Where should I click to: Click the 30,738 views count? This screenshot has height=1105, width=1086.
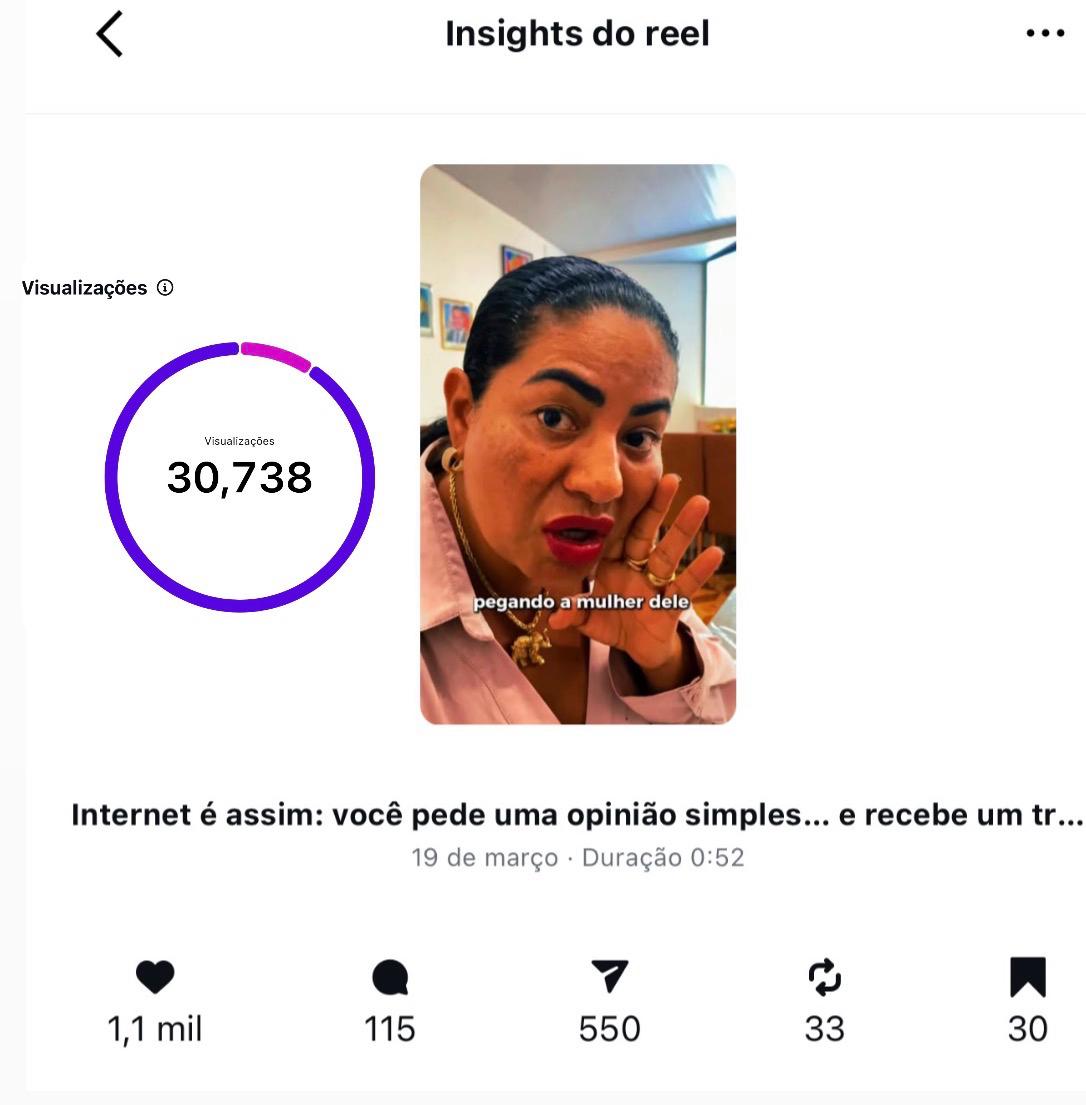[x=238, y=477]
